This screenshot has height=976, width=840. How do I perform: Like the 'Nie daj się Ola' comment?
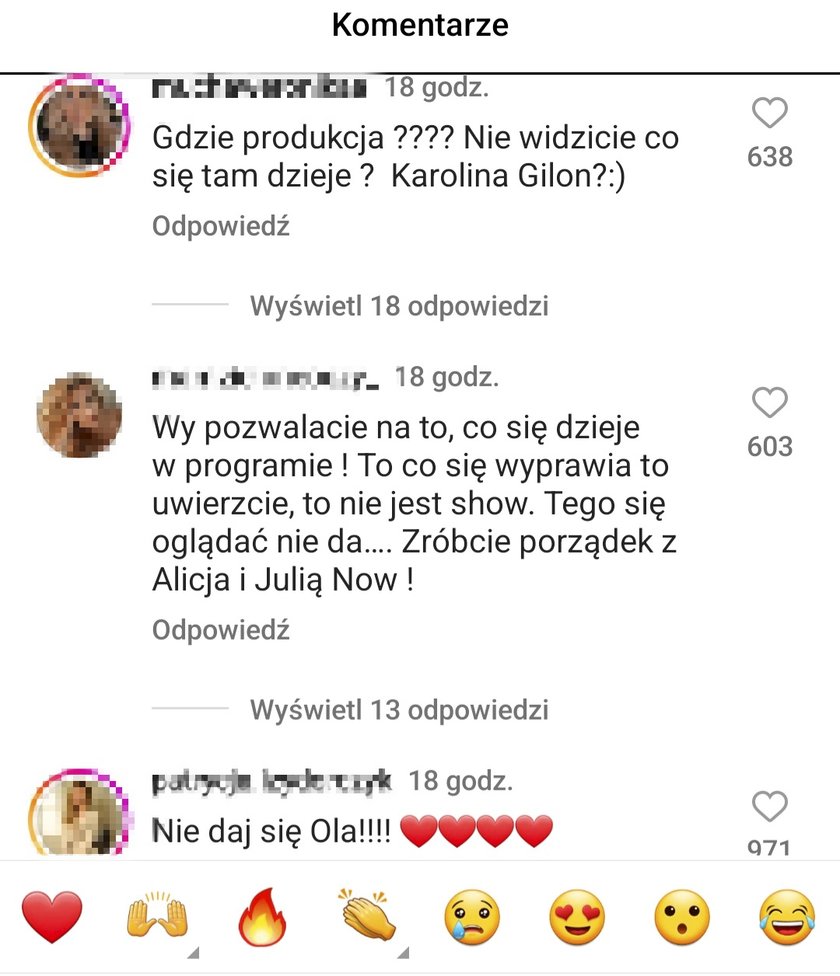[769, 807]
